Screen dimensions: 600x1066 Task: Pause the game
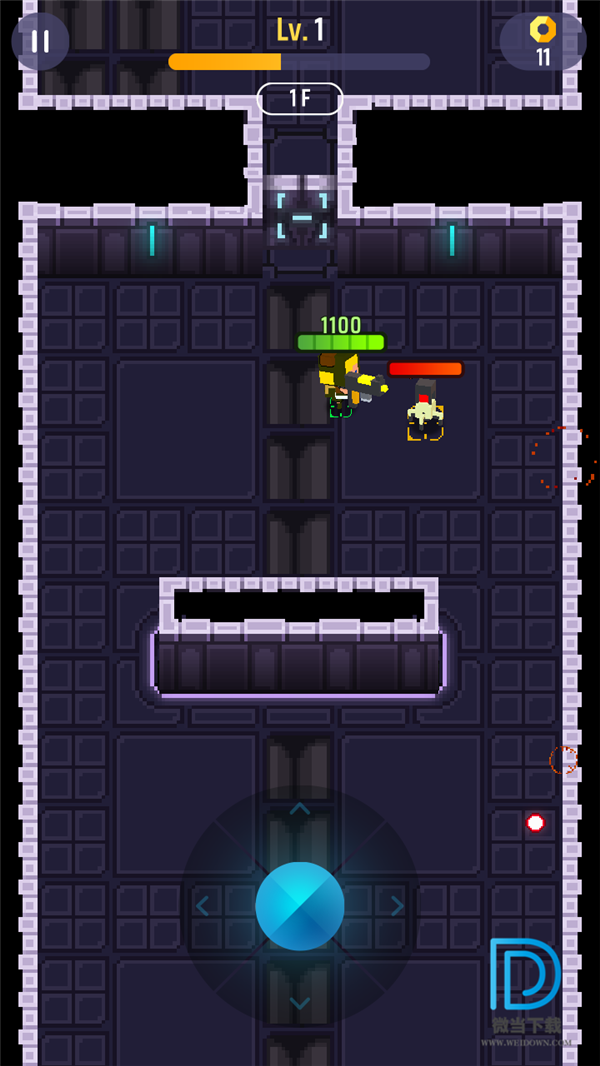[x=40, y=42]
